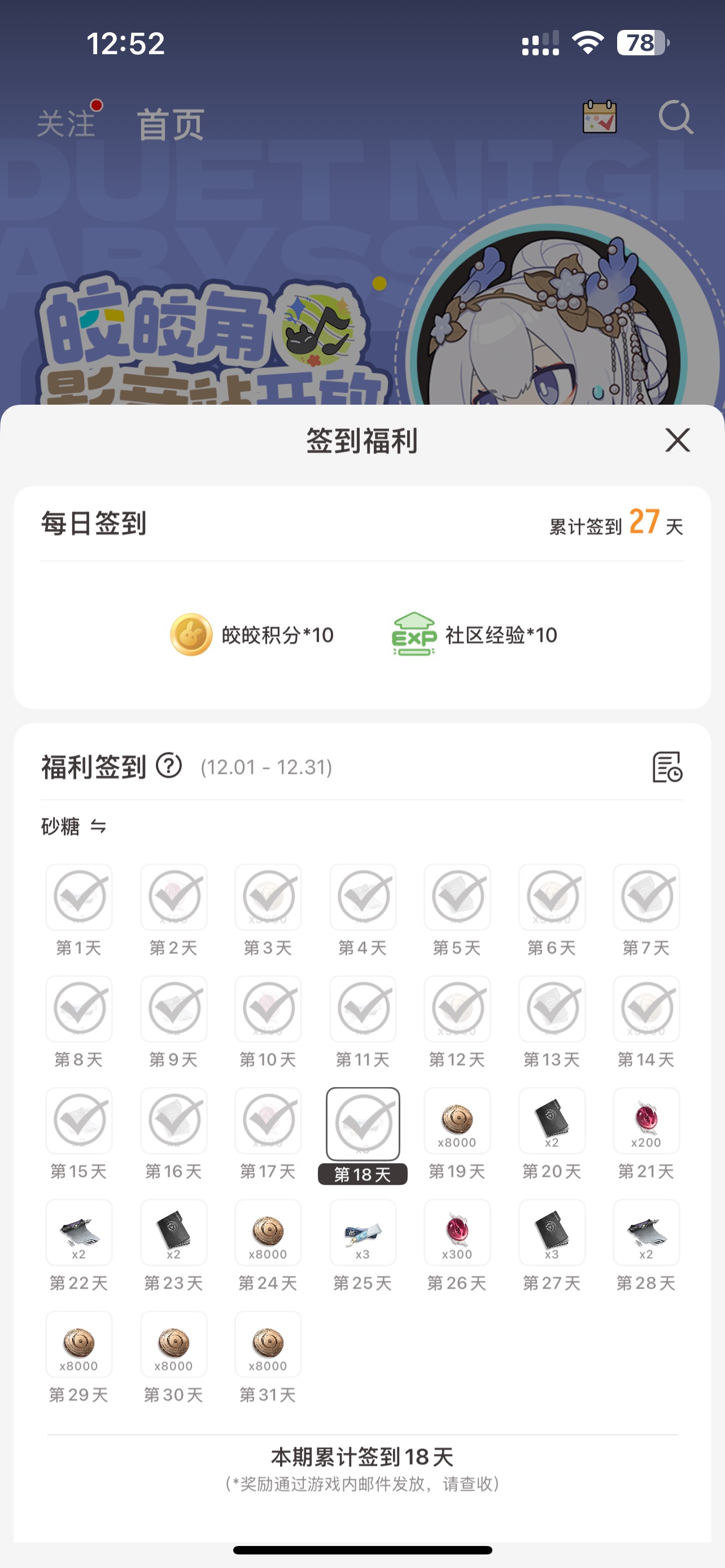Screen dimensions: 725x1568
Task: View the 第24天 x8000 reward
Action: coord(268,1232)
